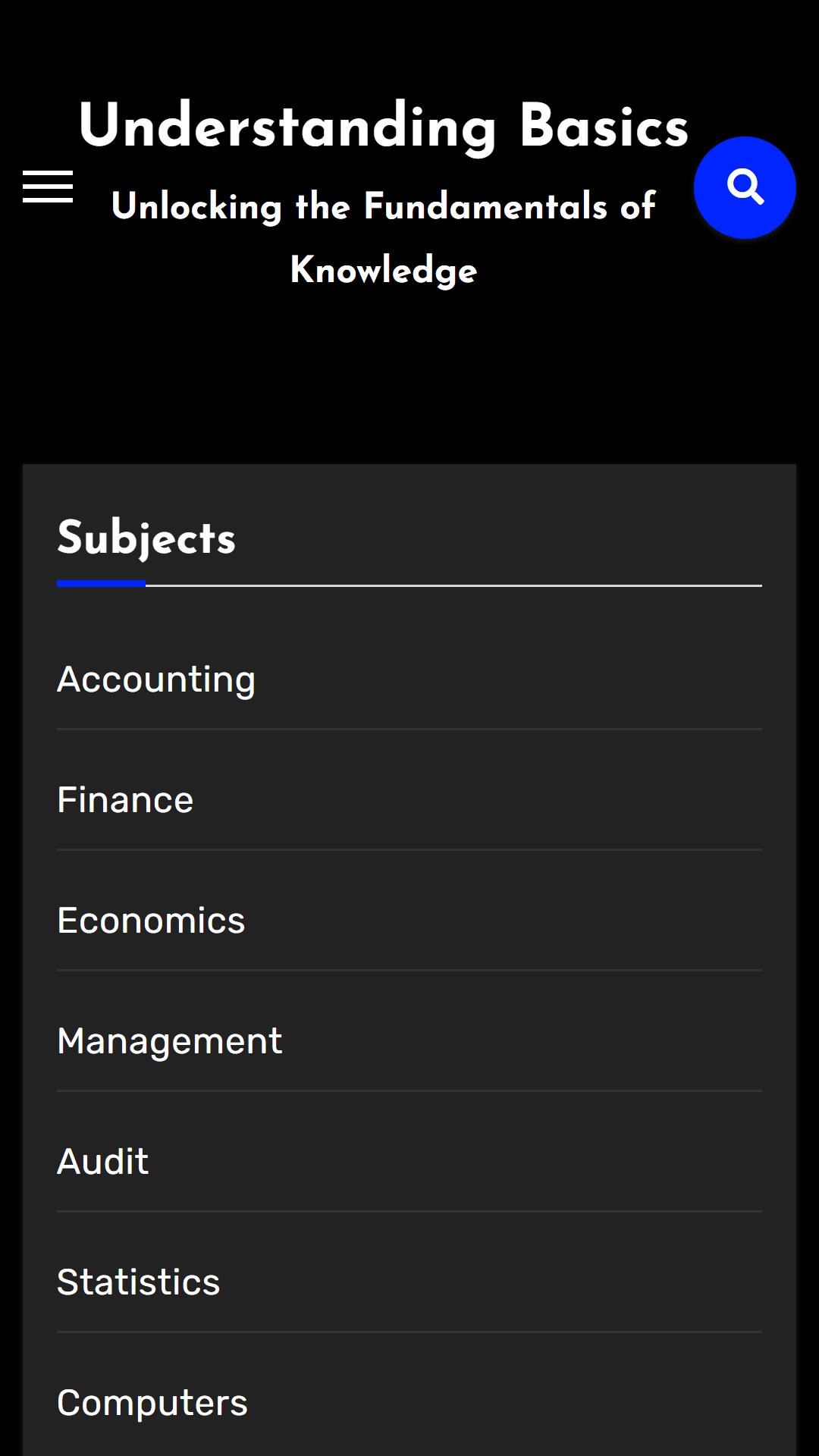Open the Understanding Basics site title
This screenshot has height=1456, width=819.
click(384, 126)
